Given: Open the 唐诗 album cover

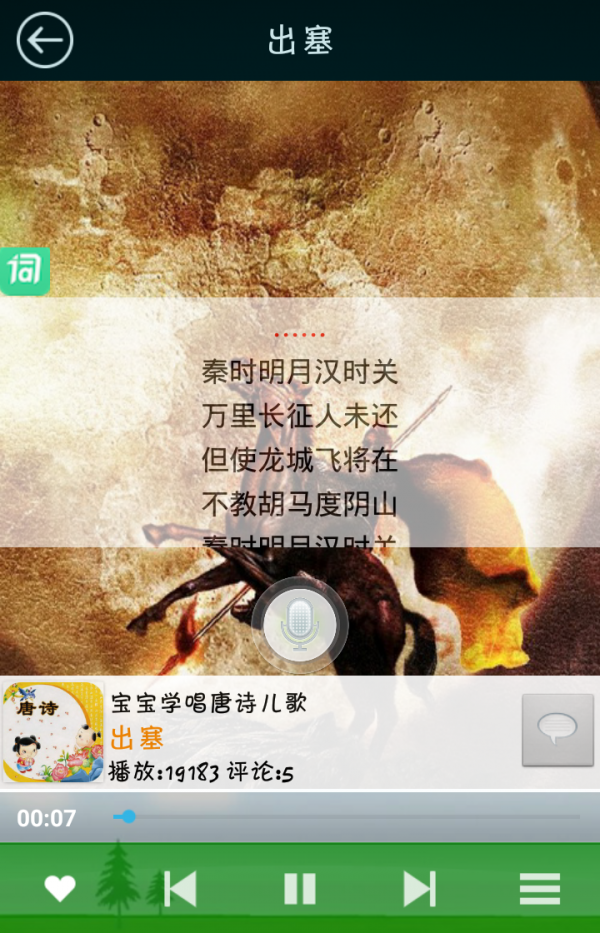Looking at the screenshot, I should tap(53, 732).
